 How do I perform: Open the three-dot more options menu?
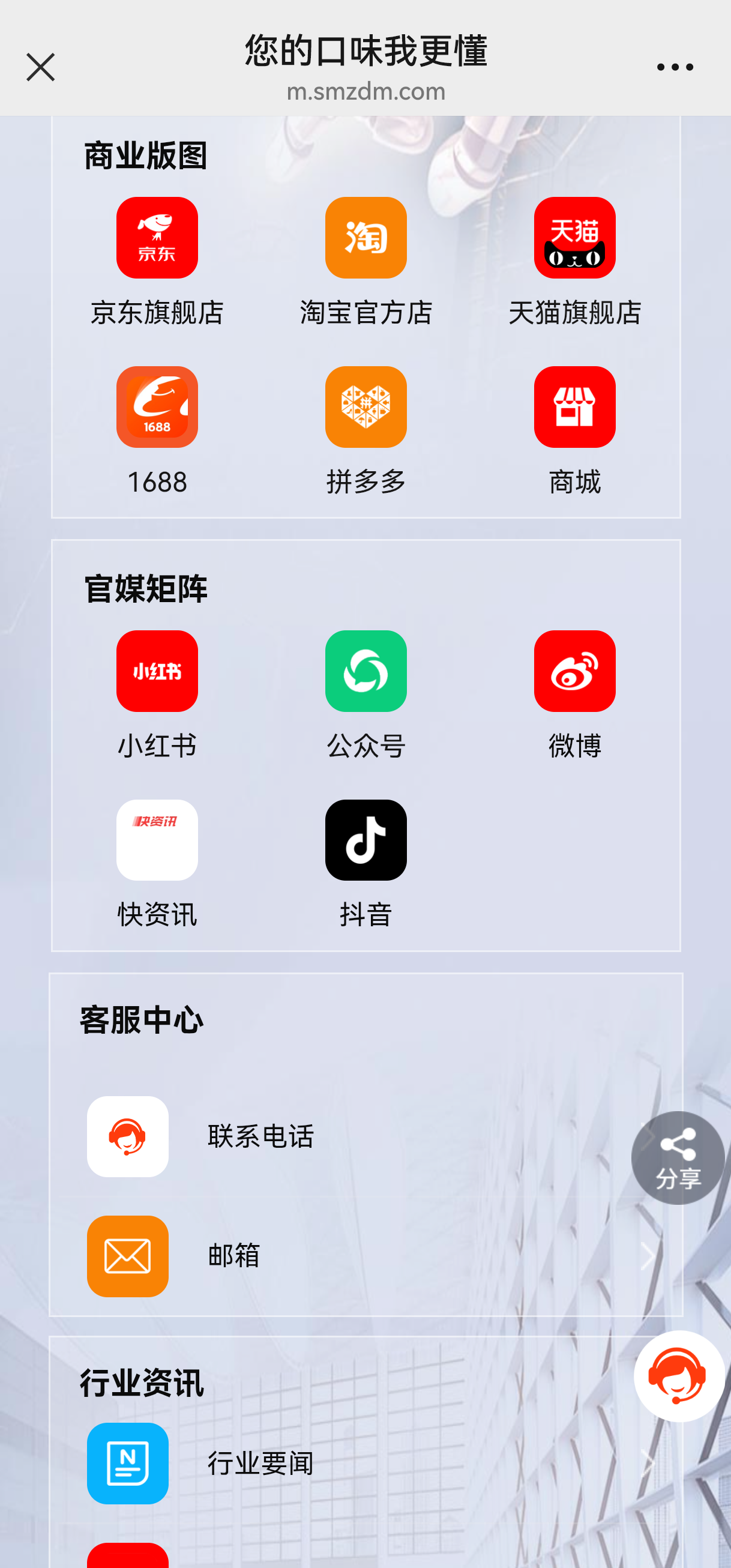click(x=675, y=67)
